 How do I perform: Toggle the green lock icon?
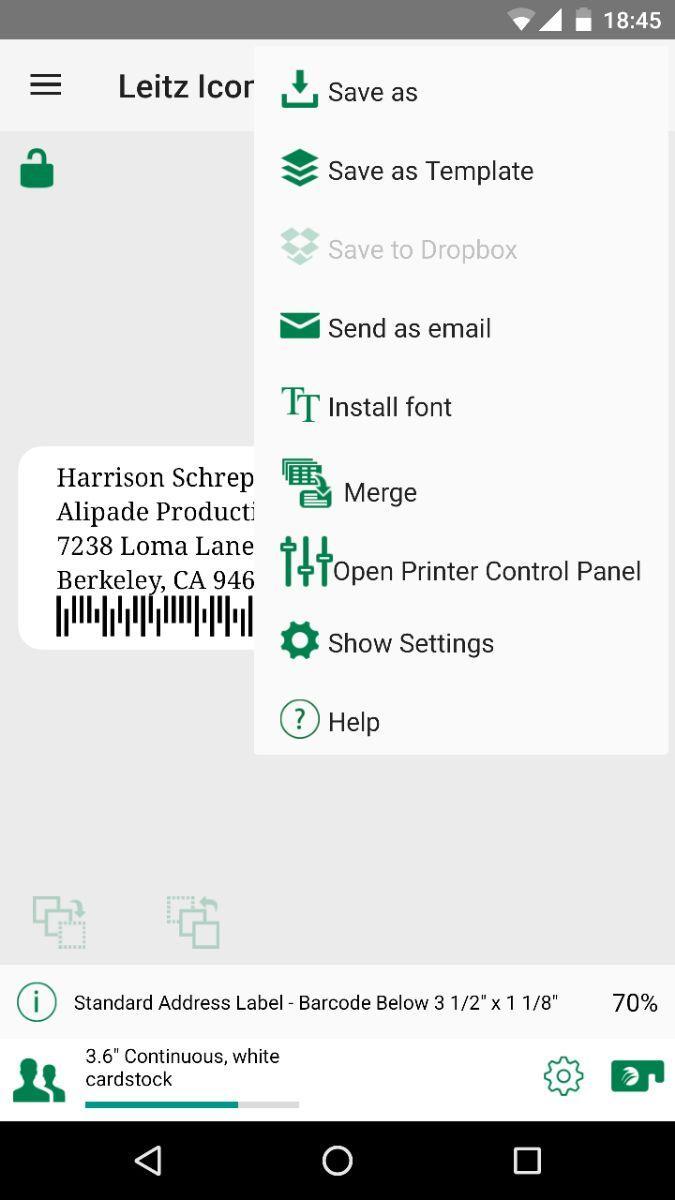37,169
